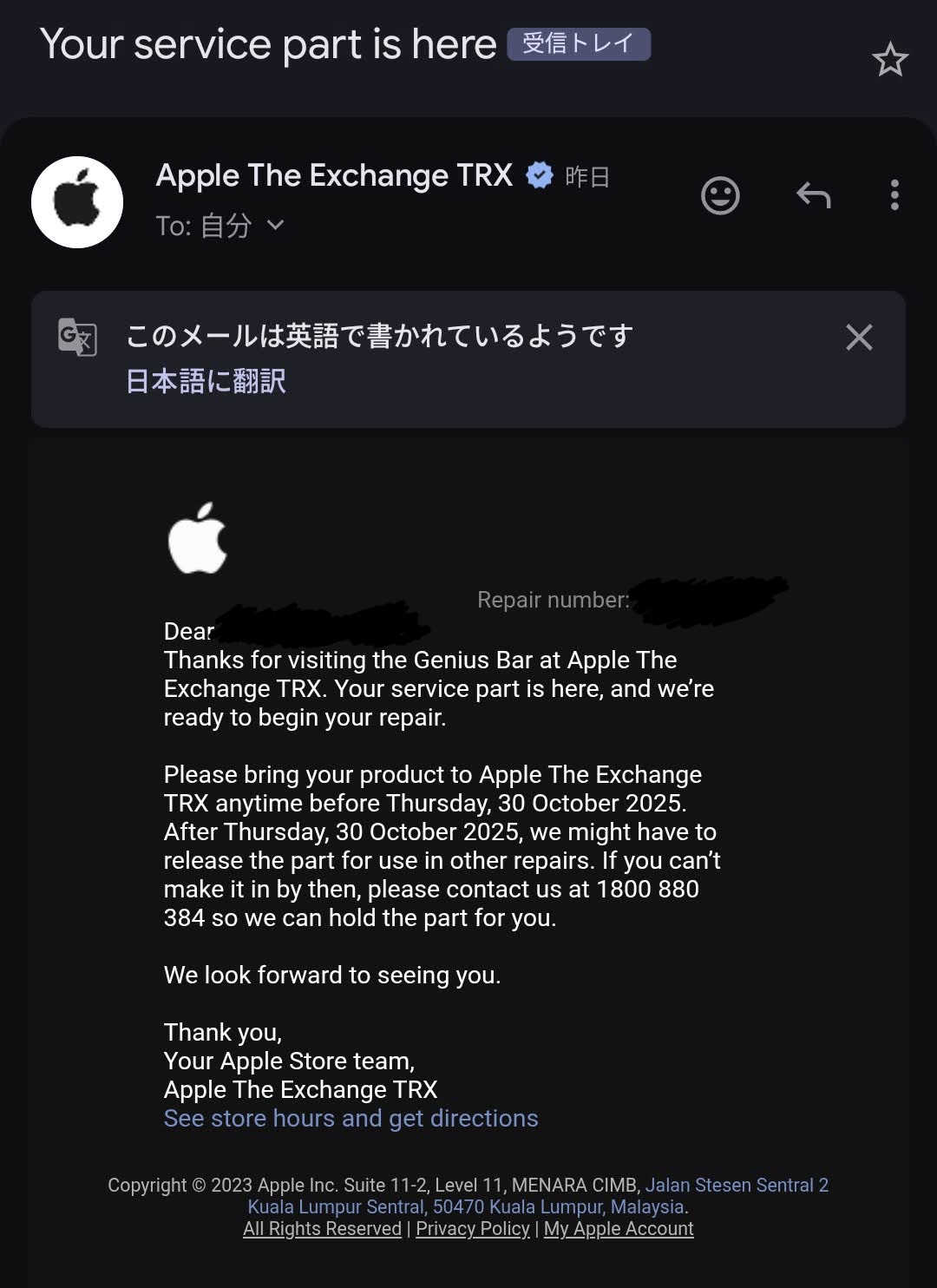The width and height of the screenshot is (937, 1288).
Task: Open the My Apple Account link
Action: (618, 1229)
